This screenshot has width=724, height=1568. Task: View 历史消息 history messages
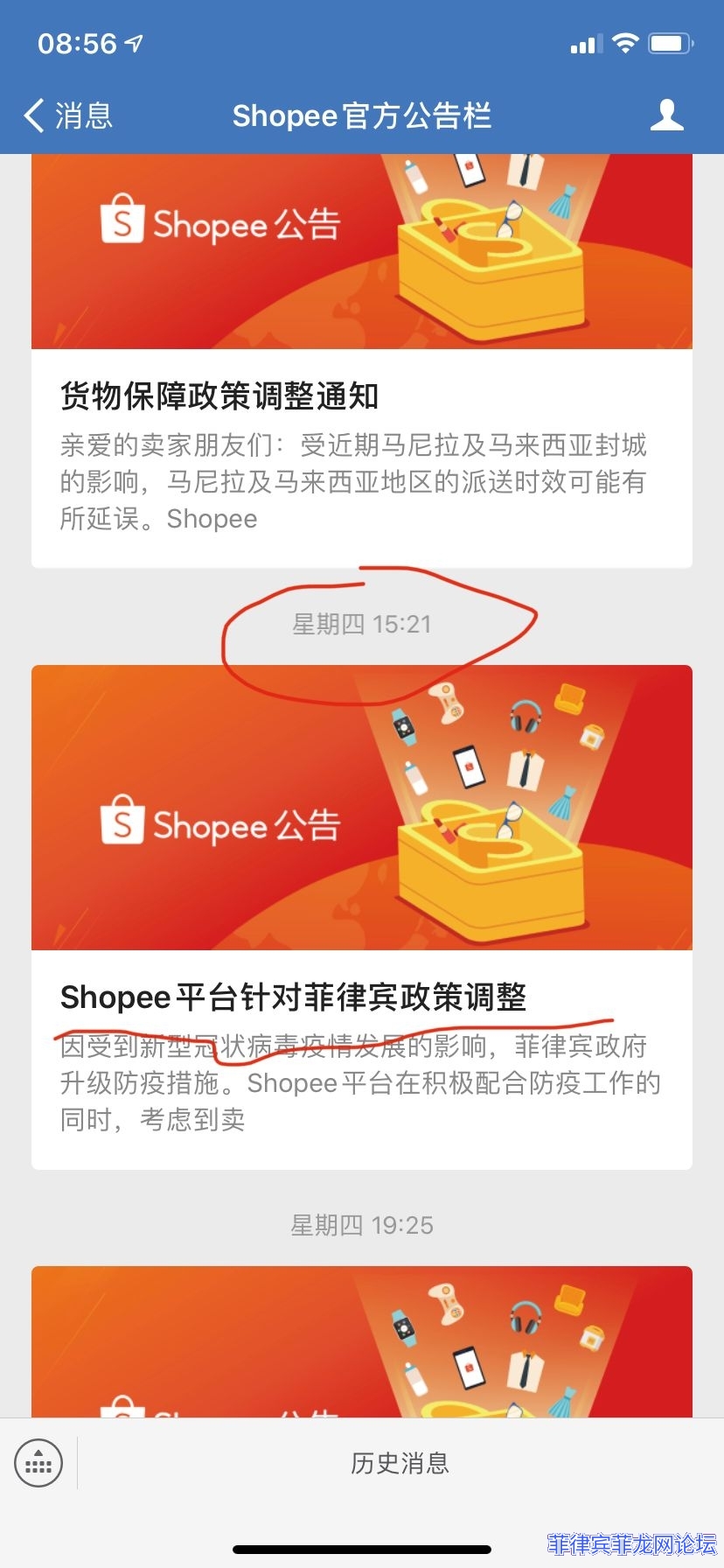400,1463
